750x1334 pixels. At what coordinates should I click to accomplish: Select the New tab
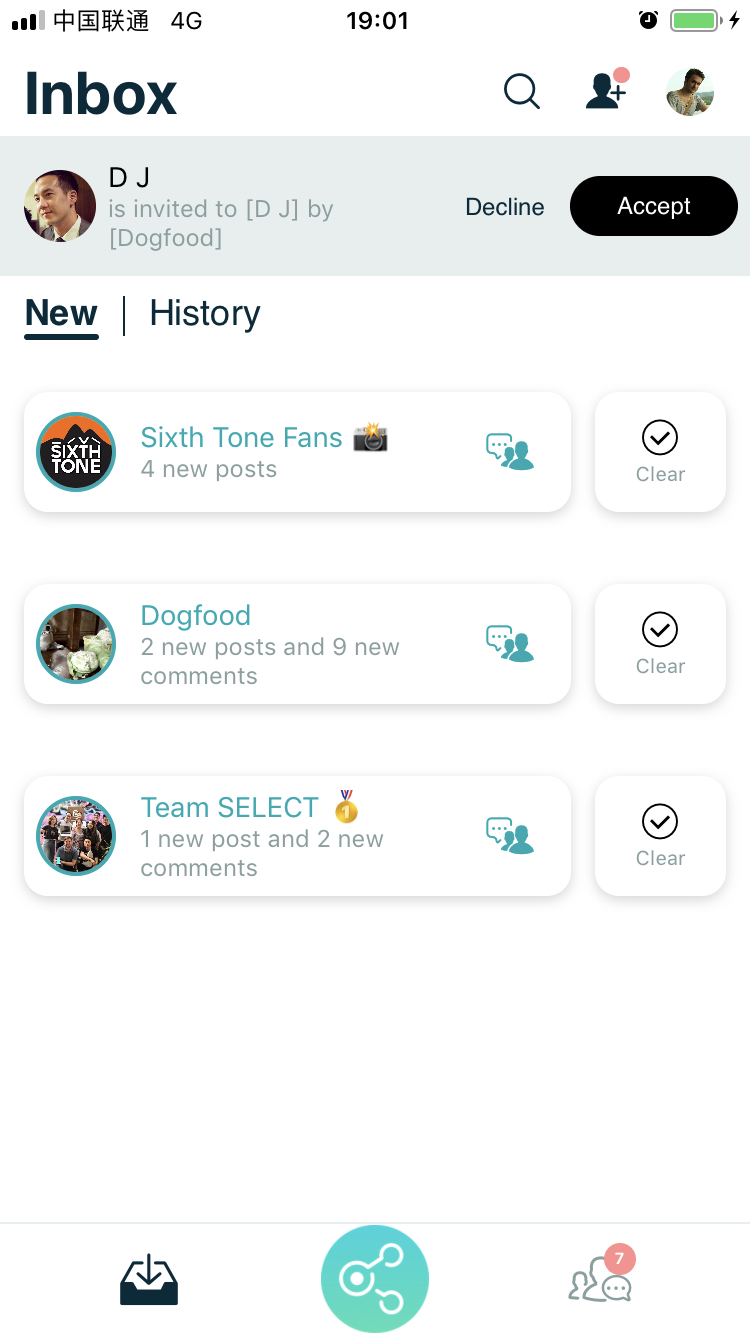point(61,314)
